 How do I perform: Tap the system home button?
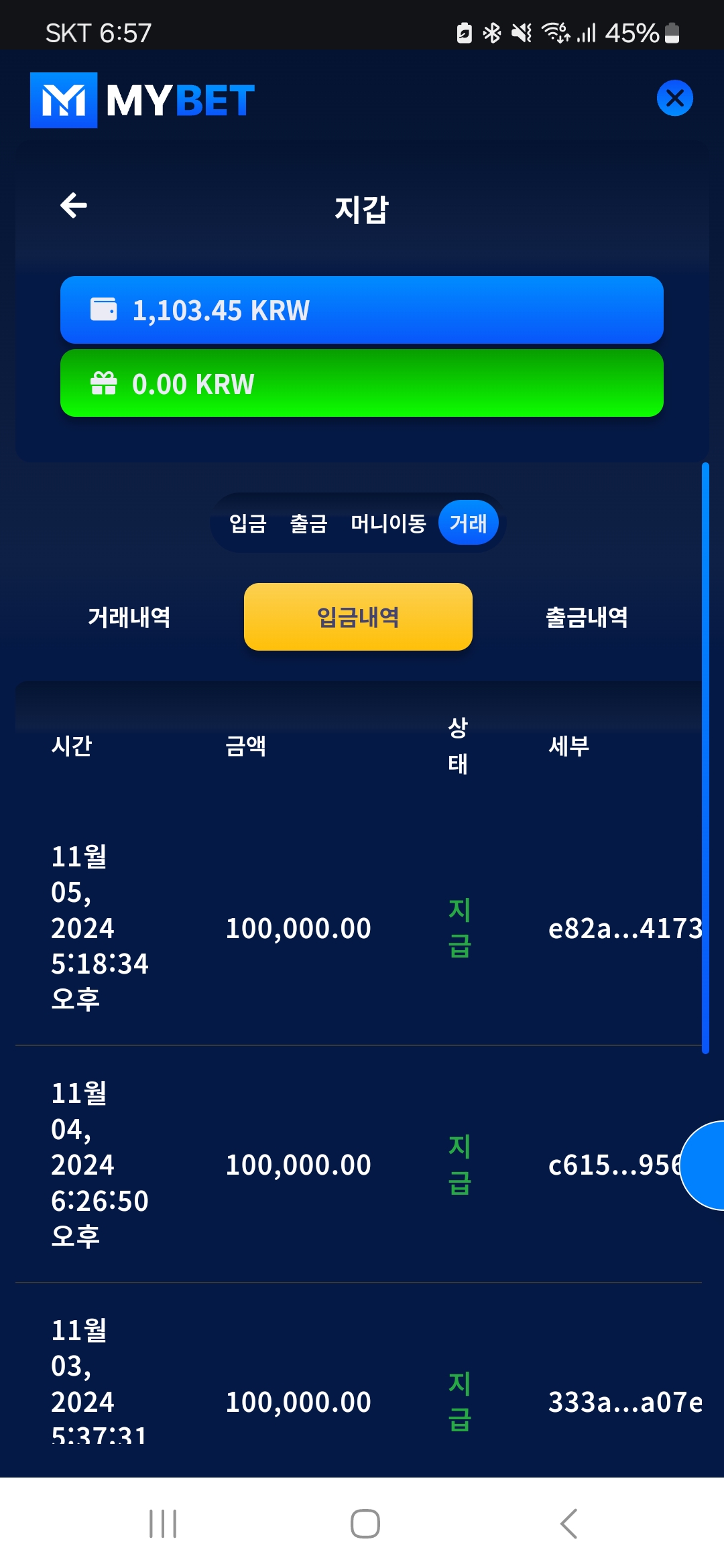point(365,1524)
